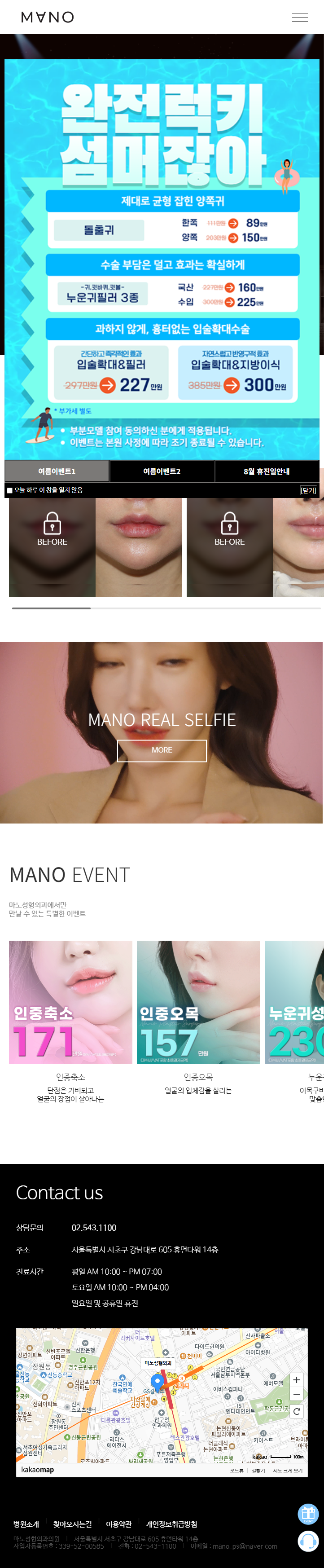Tap the floating gift event button
Screen dimensions: 324x1568
click(x=308, y=1513)
